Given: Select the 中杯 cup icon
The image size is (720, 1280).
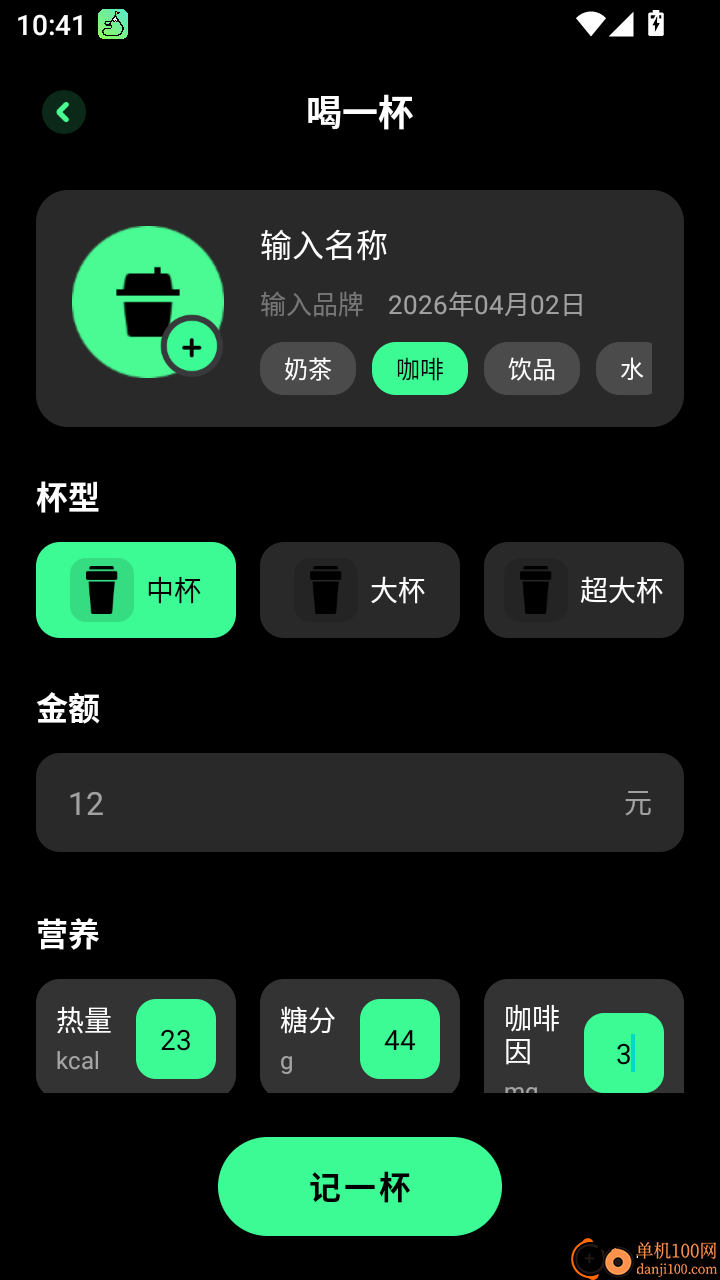Looking at the screenshot, I should pos(103,590).
